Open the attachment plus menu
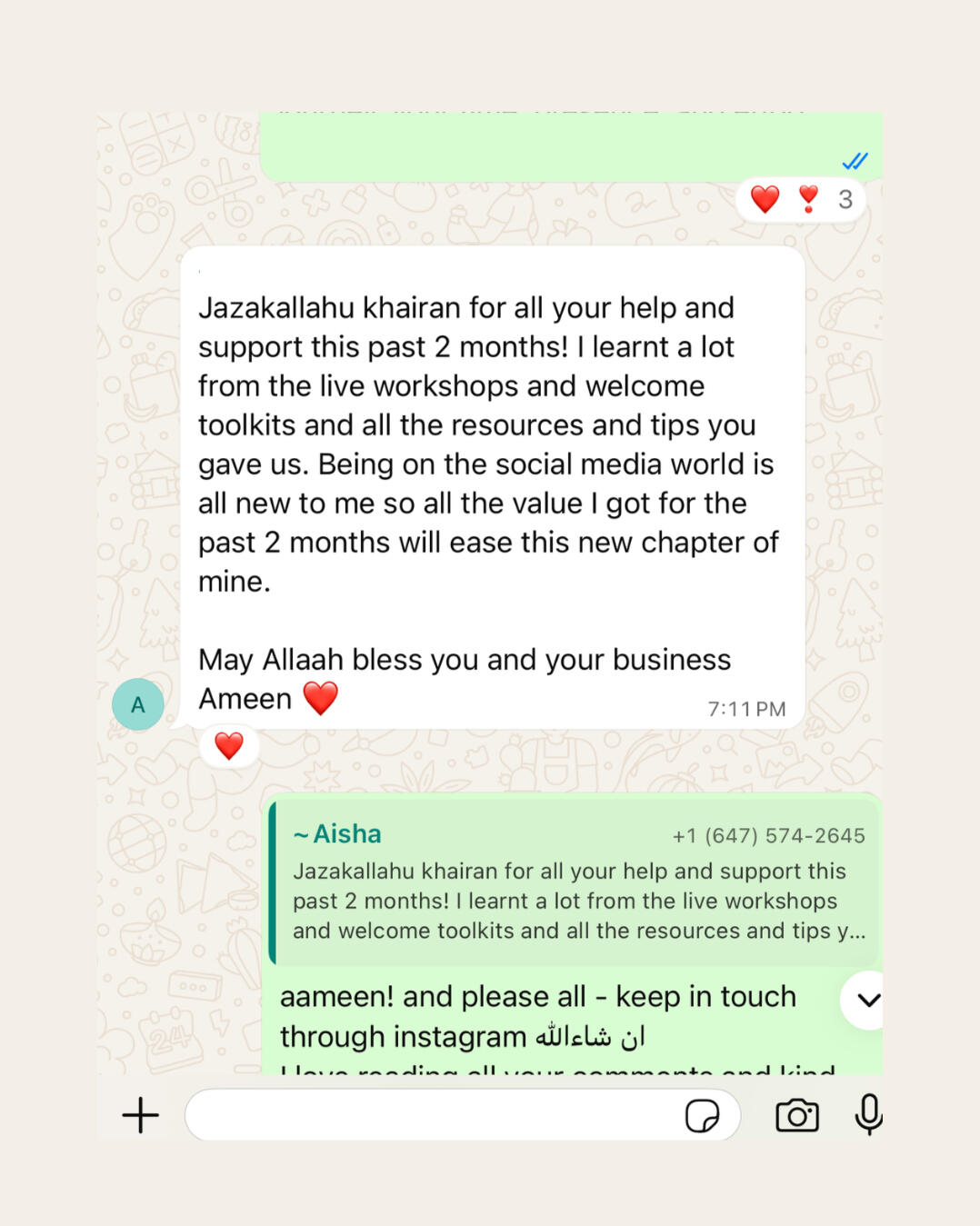This screenshot has width=980, height=1226. 141,1114
